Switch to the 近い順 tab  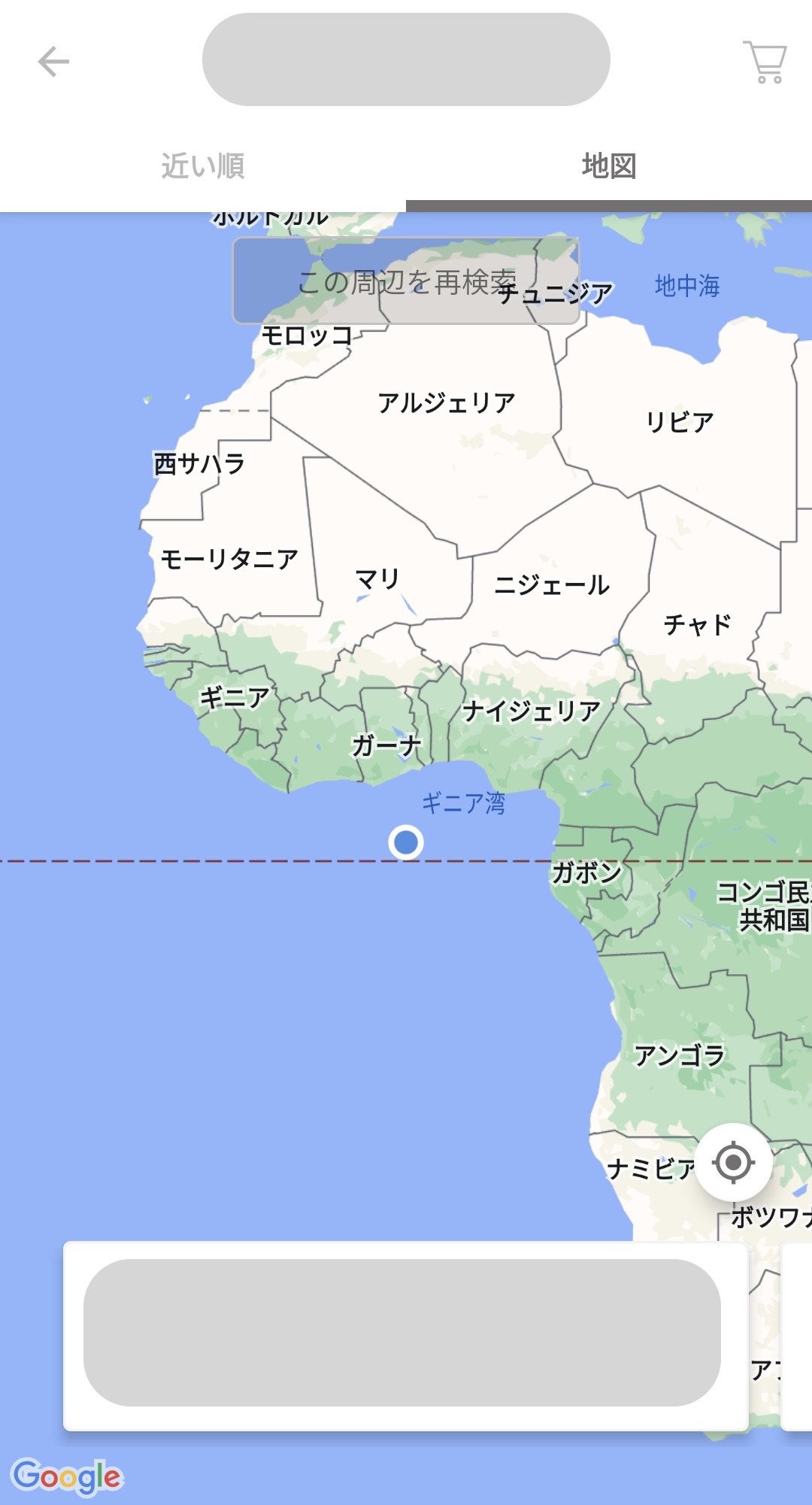tap(203, 166)
